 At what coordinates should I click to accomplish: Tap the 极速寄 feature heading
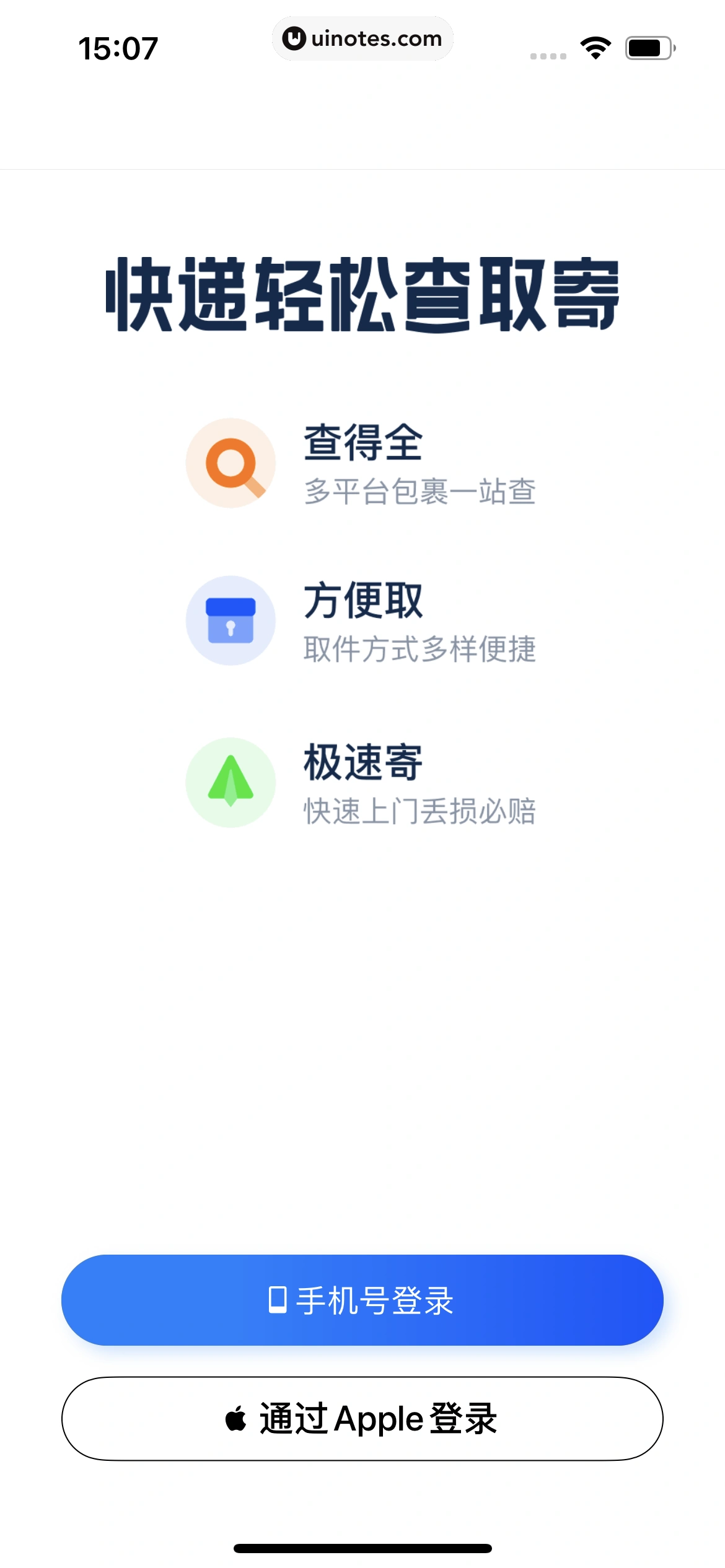coord(361,763)
